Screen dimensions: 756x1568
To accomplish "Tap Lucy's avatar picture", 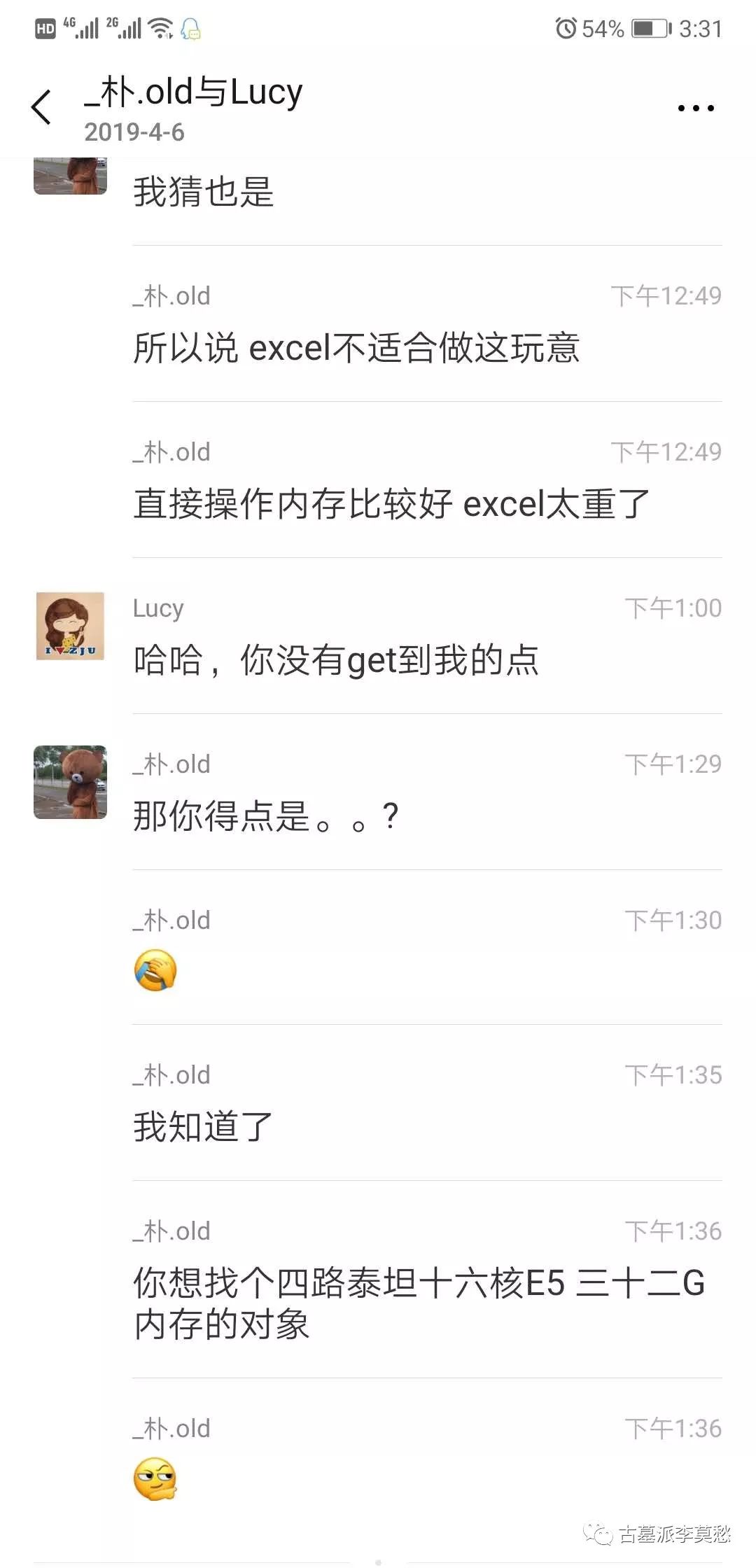I will (70, 626).
